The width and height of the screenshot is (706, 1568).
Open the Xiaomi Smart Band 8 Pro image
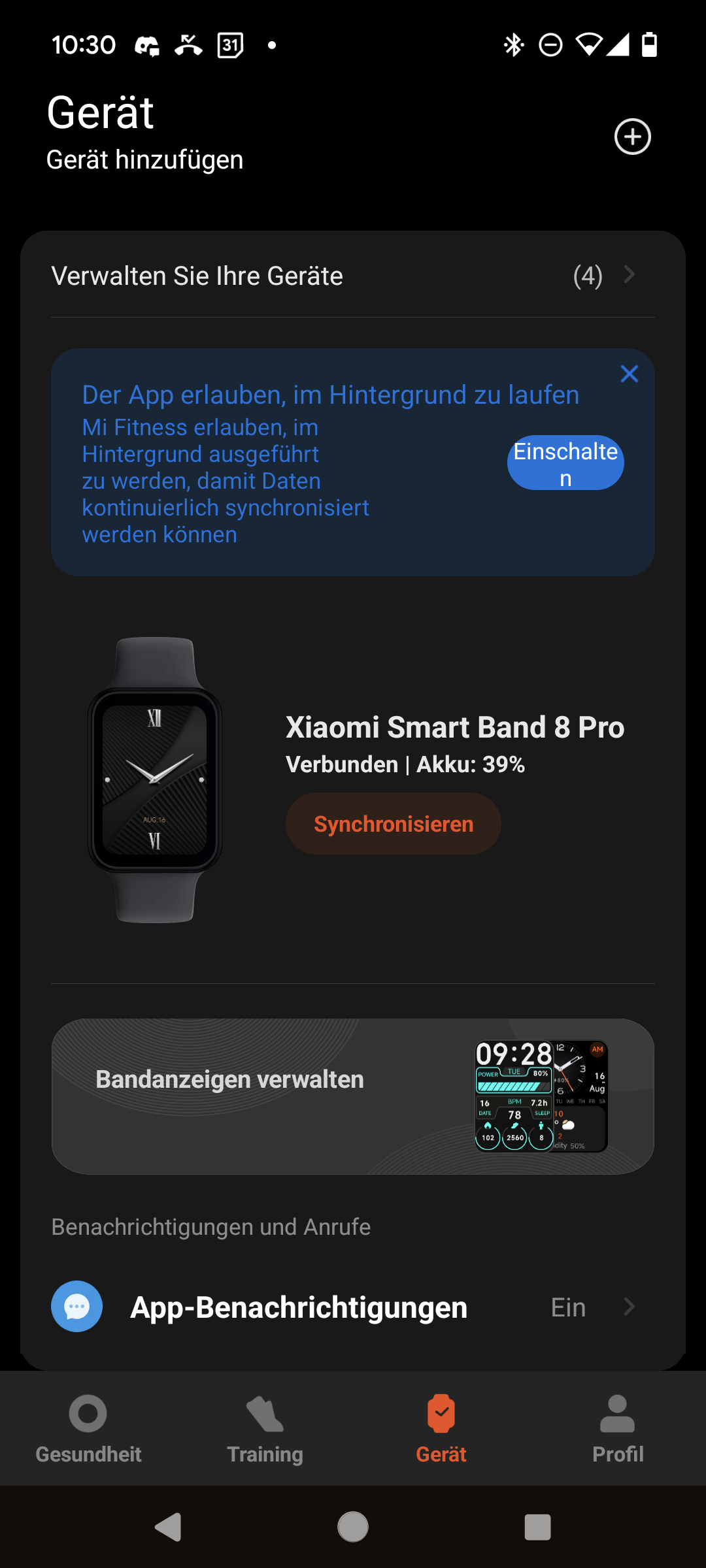pyautogui.click(x=155, y=780)
